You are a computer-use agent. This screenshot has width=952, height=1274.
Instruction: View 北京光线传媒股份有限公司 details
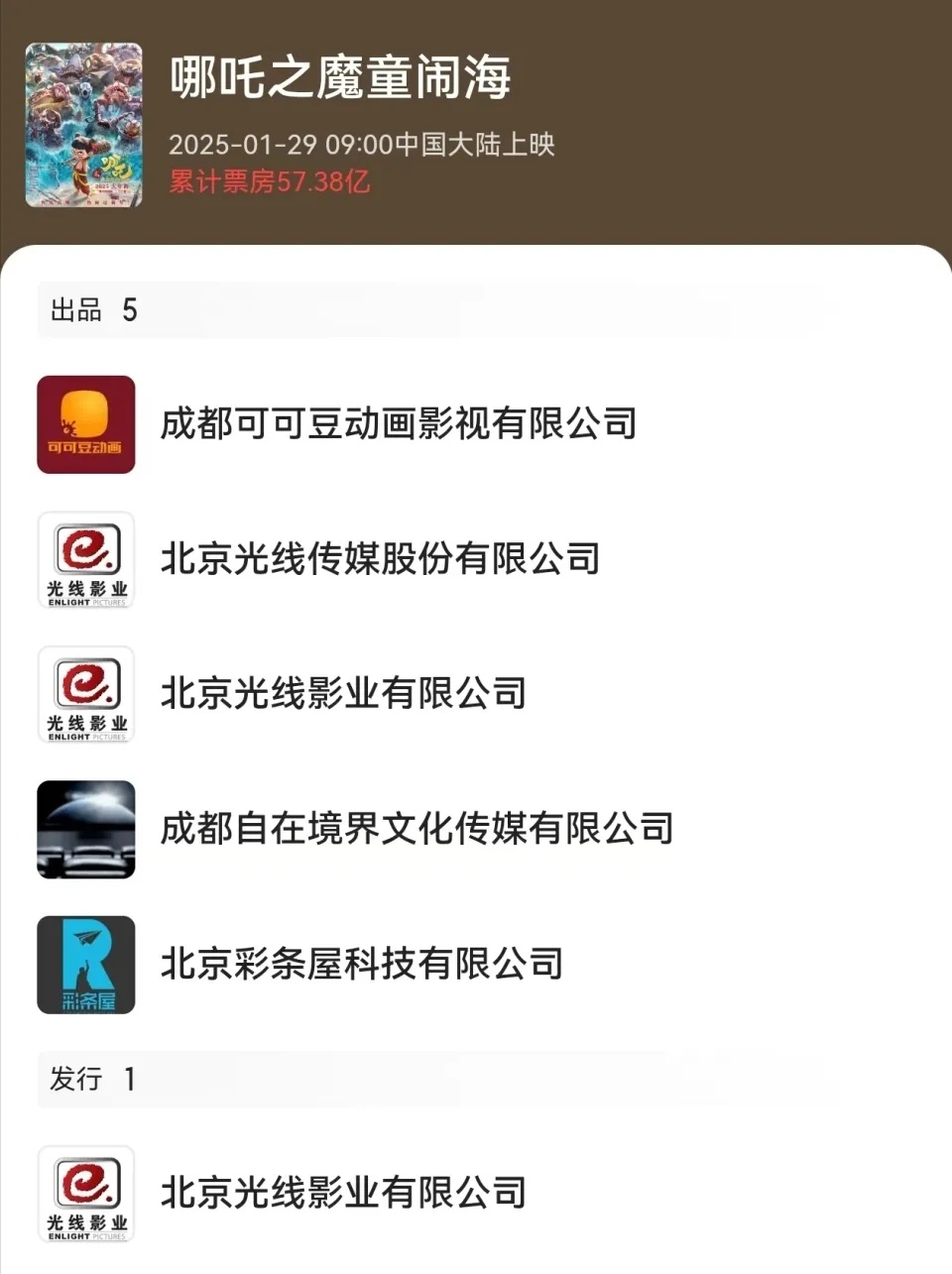click(380, 559)
